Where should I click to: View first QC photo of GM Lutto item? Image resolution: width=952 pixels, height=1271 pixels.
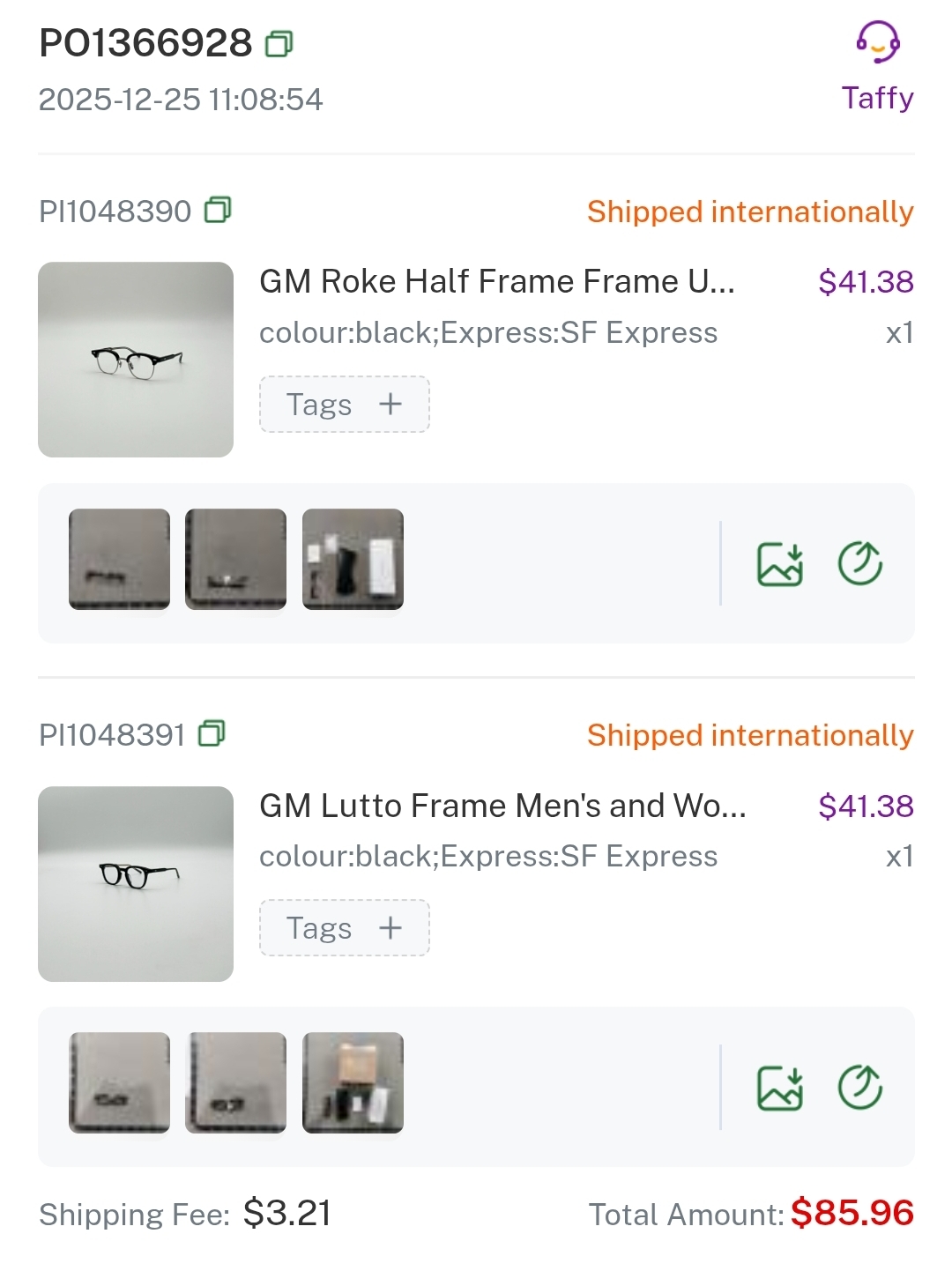click(120, 1082)
